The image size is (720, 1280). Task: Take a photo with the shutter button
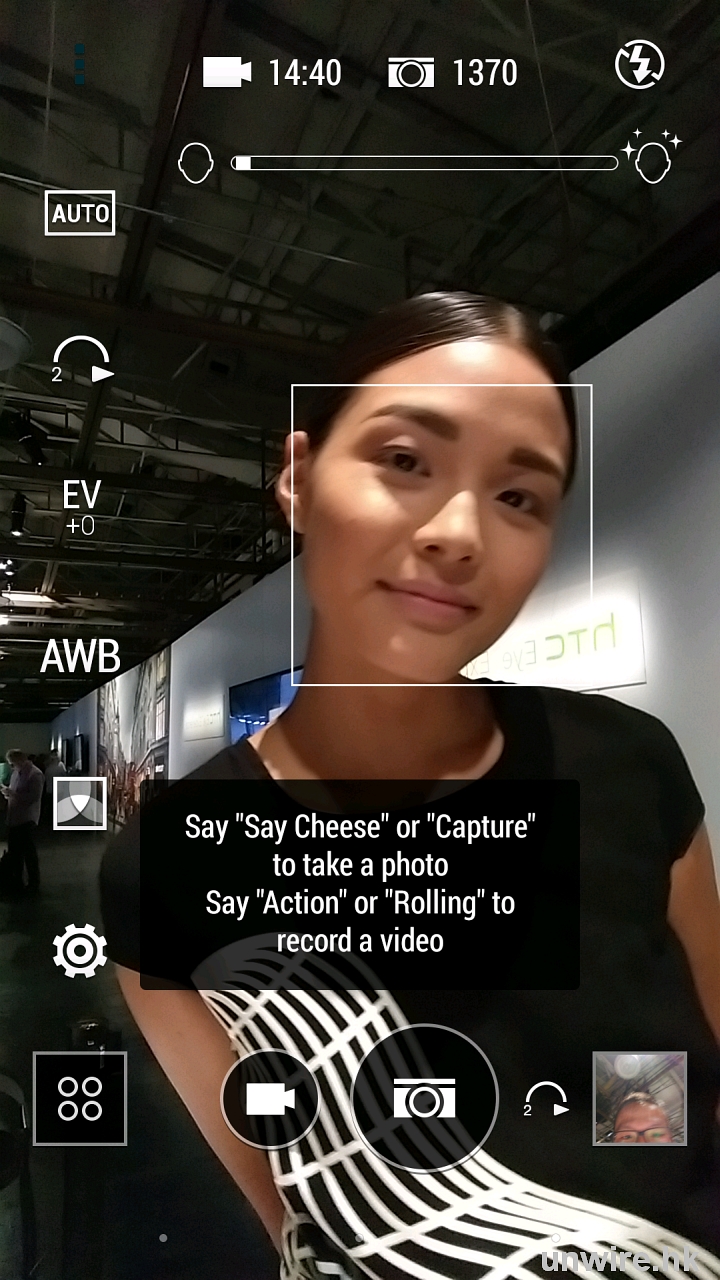[x=424, y=1098]
